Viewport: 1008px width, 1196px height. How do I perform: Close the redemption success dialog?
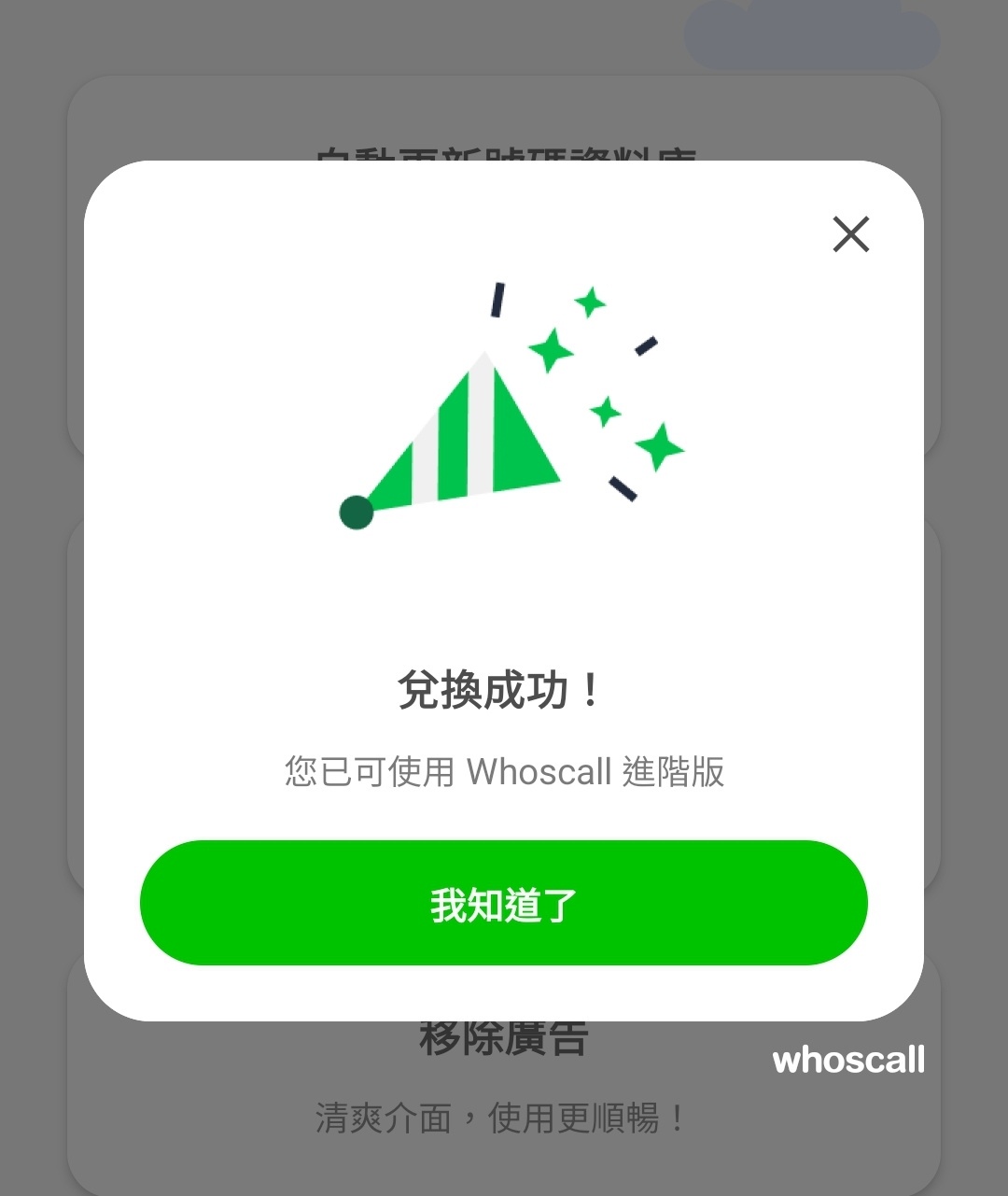(x=850, y=234)
